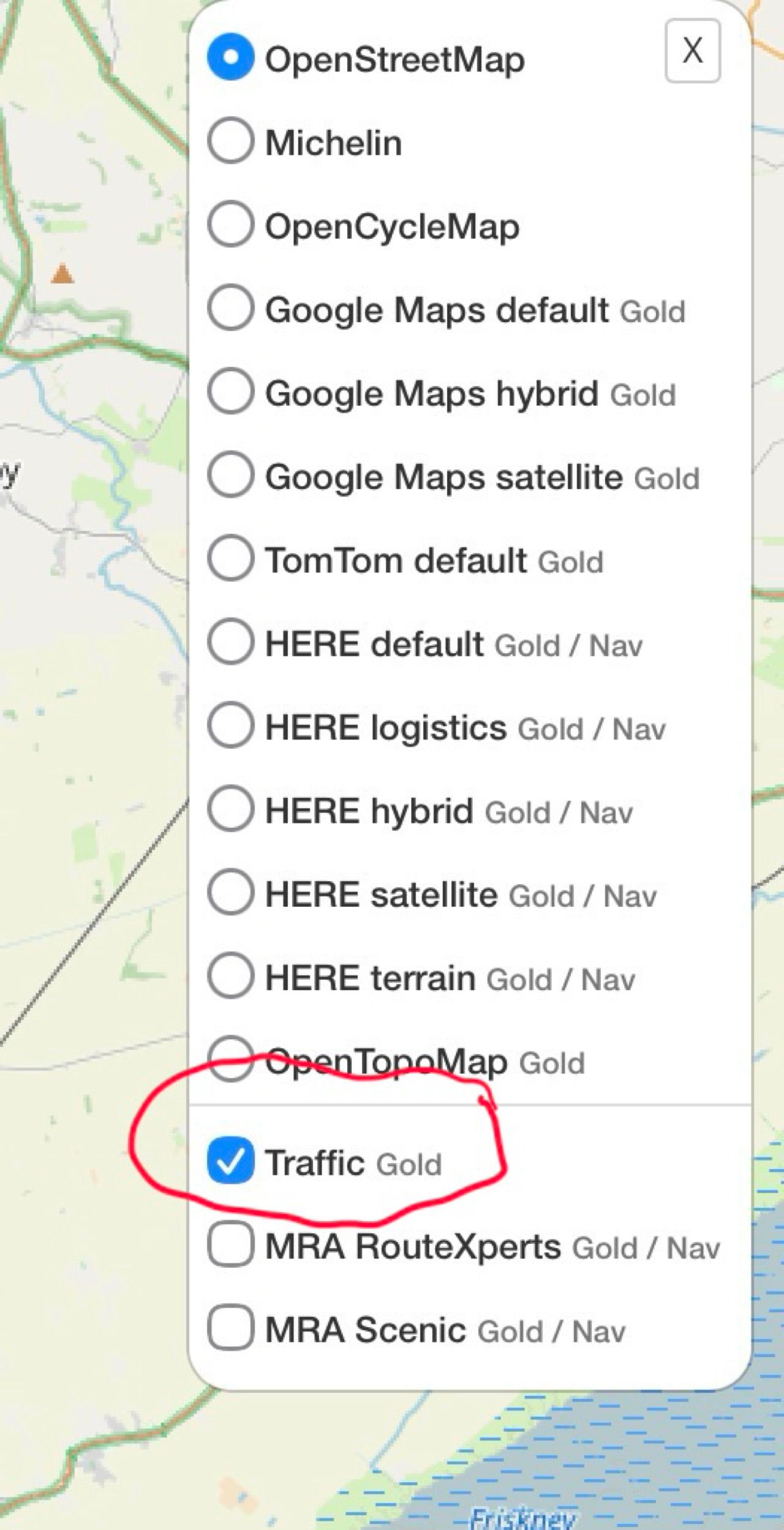
Task: Enable MRA RouteXperts overlay
Action: click(x=230, y=1243)
